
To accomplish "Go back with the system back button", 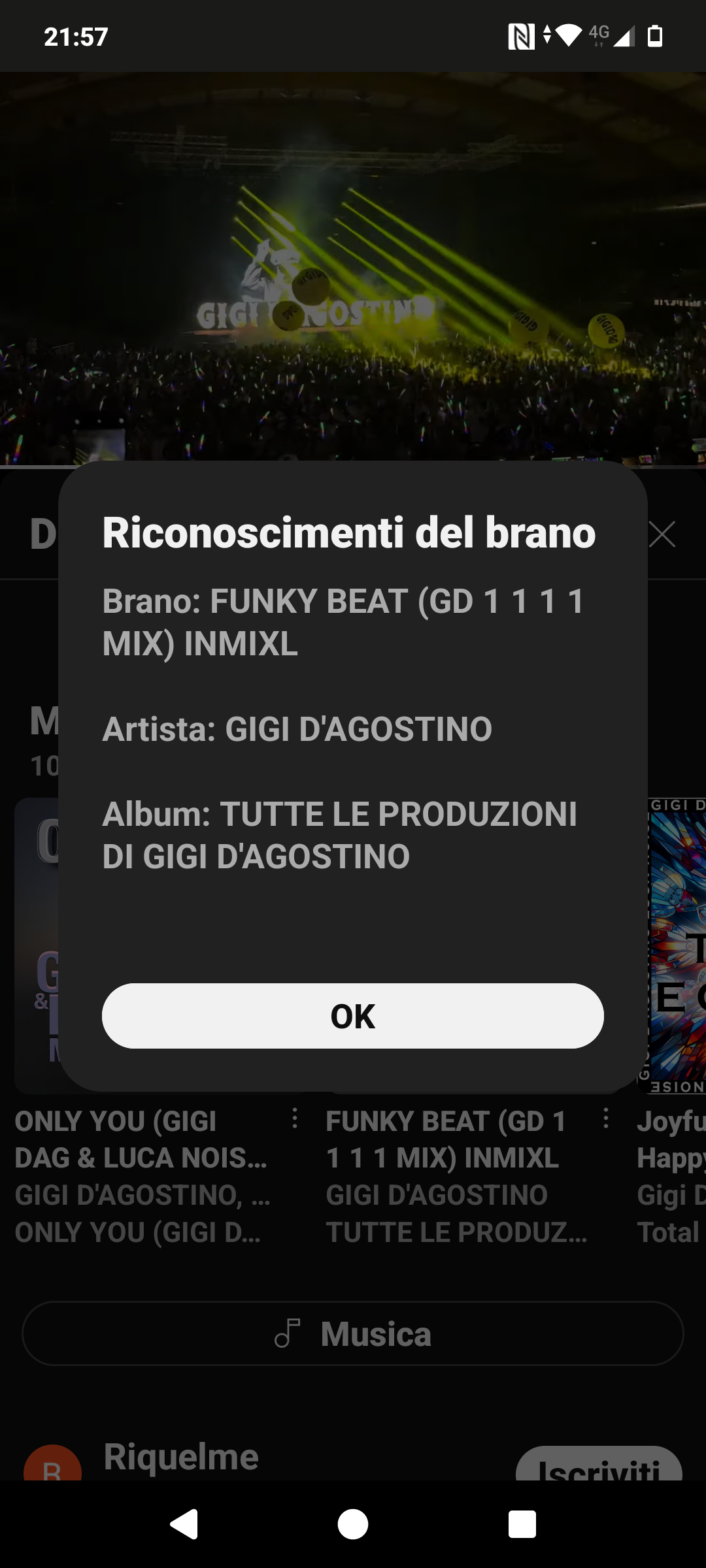I will coord(184,1524).
